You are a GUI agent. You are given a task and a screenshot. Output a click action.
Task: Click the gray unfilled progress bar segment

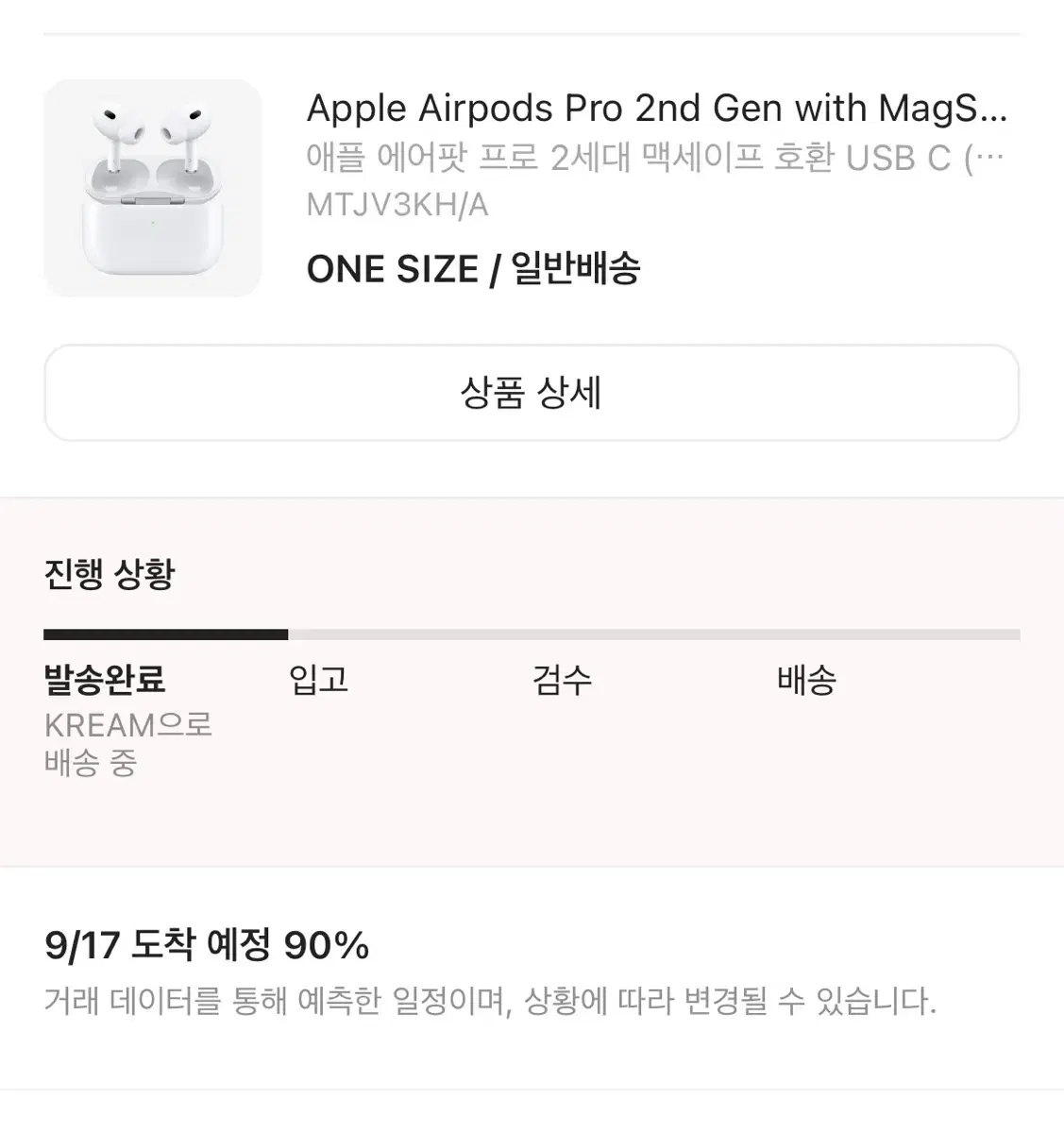(651, 633)
